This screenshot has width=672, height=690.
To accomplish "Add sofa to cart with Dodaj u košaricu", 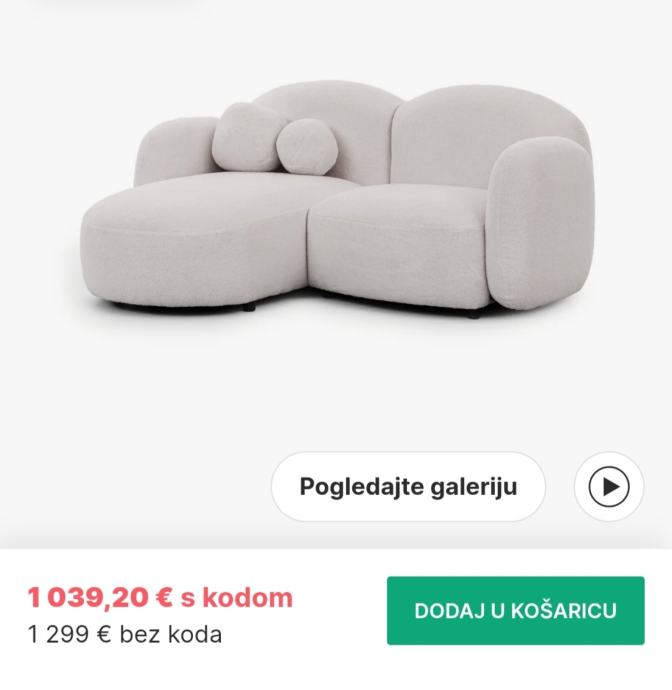I will pos(515,611).
